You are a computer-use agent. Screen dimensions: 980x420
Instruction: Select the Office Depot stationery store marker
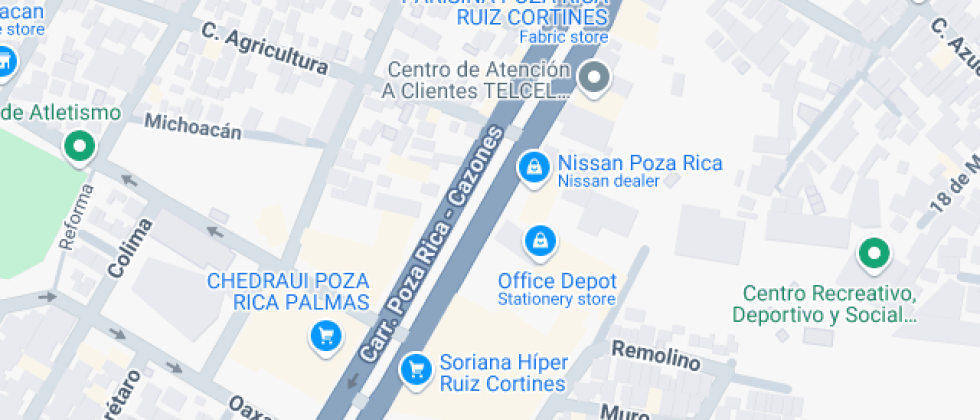pos(540,240)
